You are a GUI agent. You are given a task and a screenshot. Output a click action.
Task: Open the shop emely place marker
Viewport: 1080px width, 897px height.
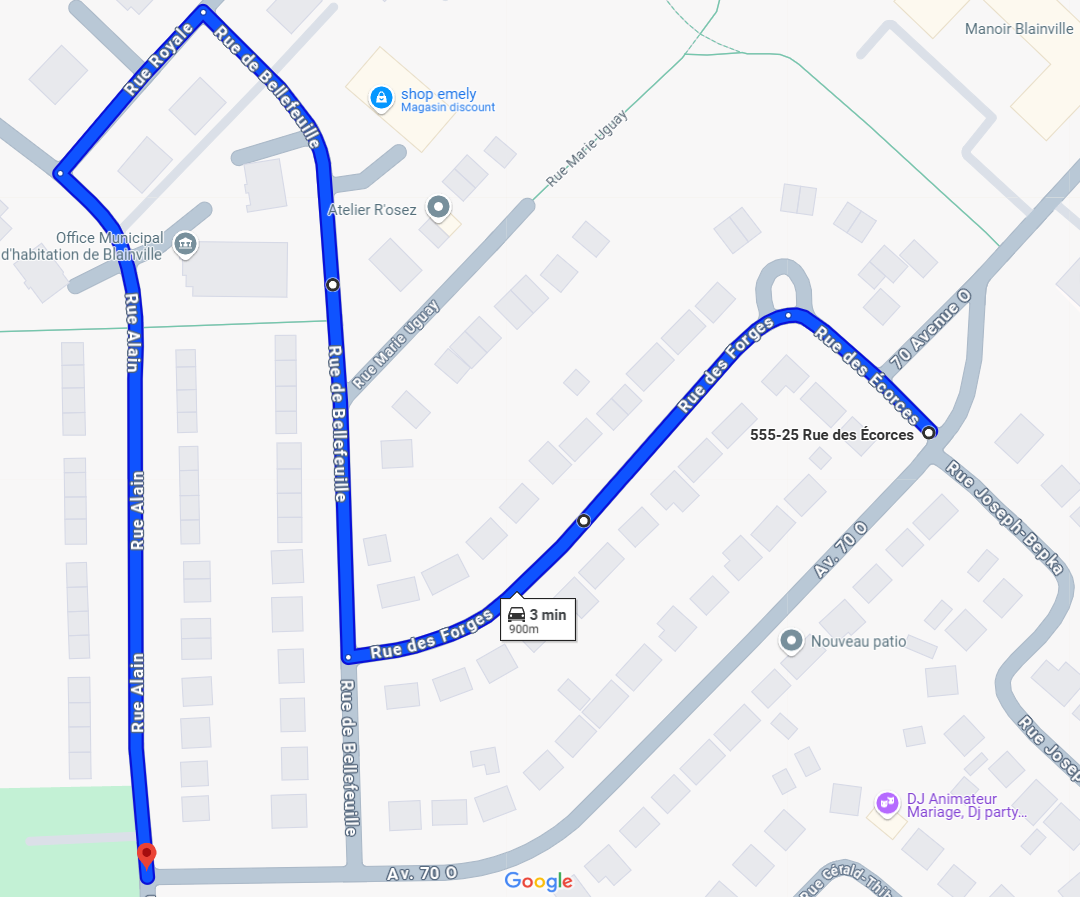(x=380, y=97)
